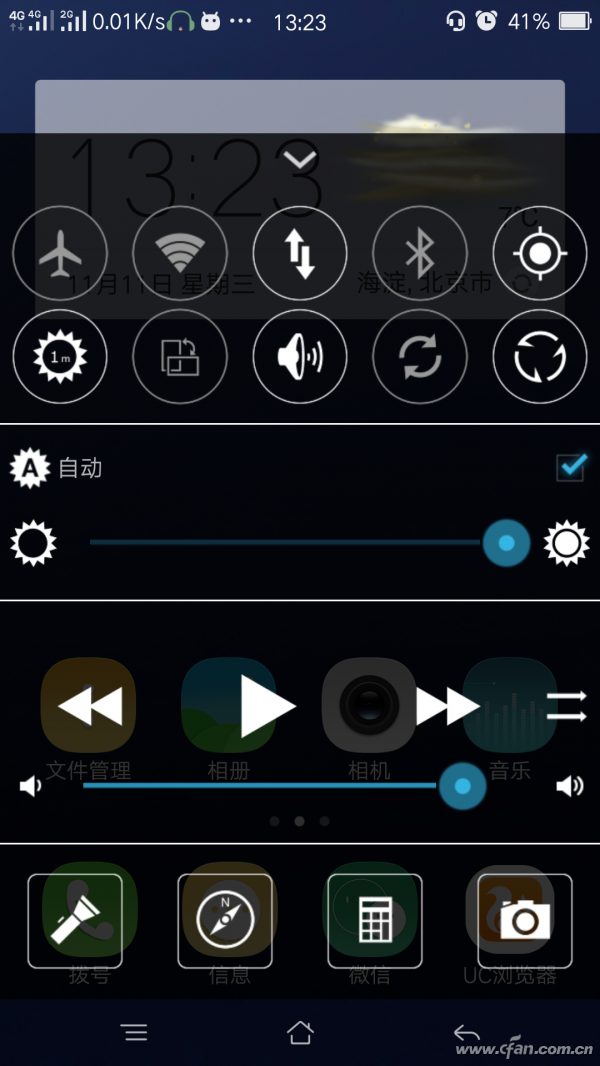The image size is (600, 1066).
Task: Toggle the two-arrow sync setting
Action: click(x=420, y=357)
